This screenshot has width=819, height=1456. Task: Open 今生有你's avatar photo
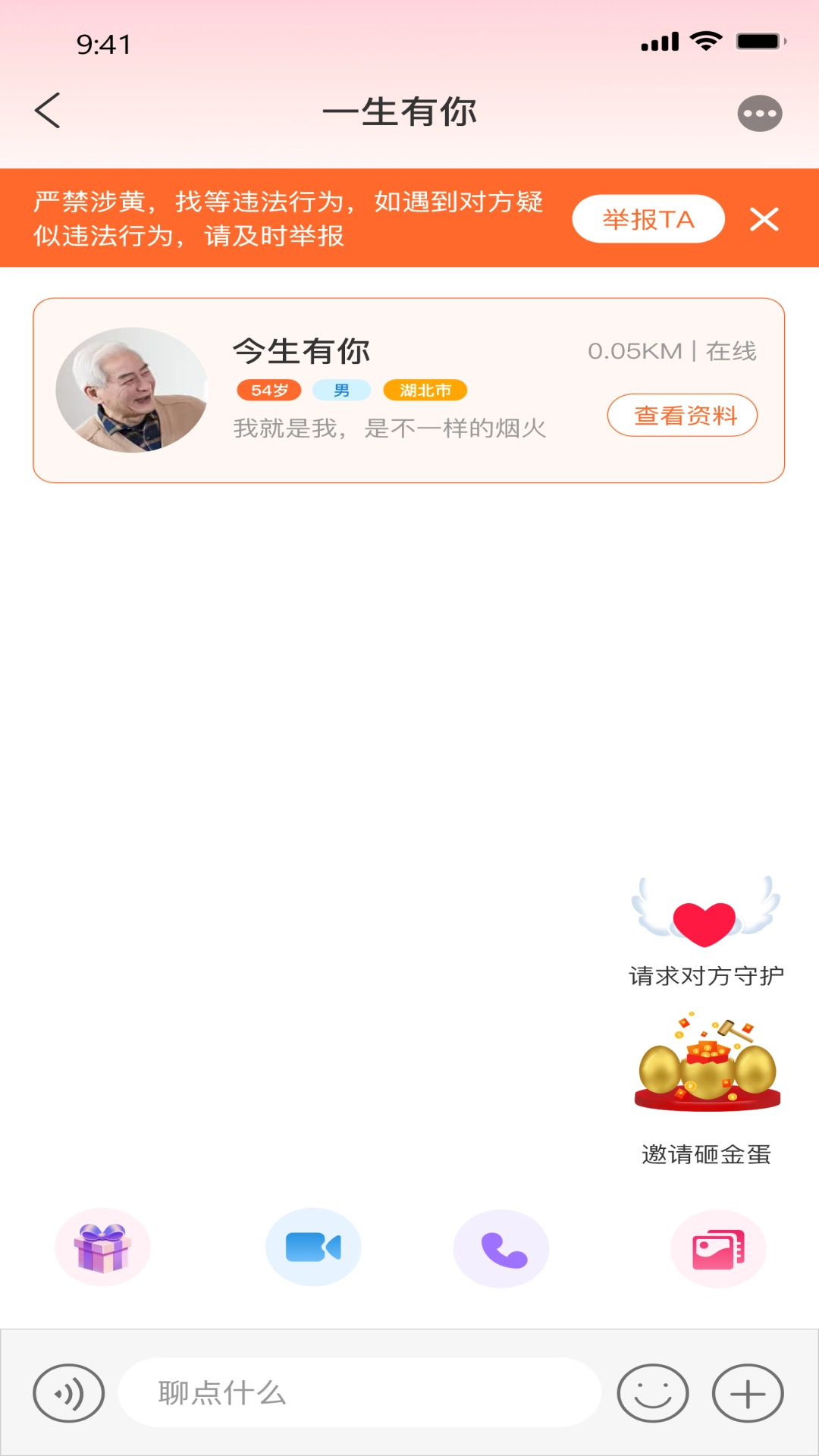tap(132, 390)
